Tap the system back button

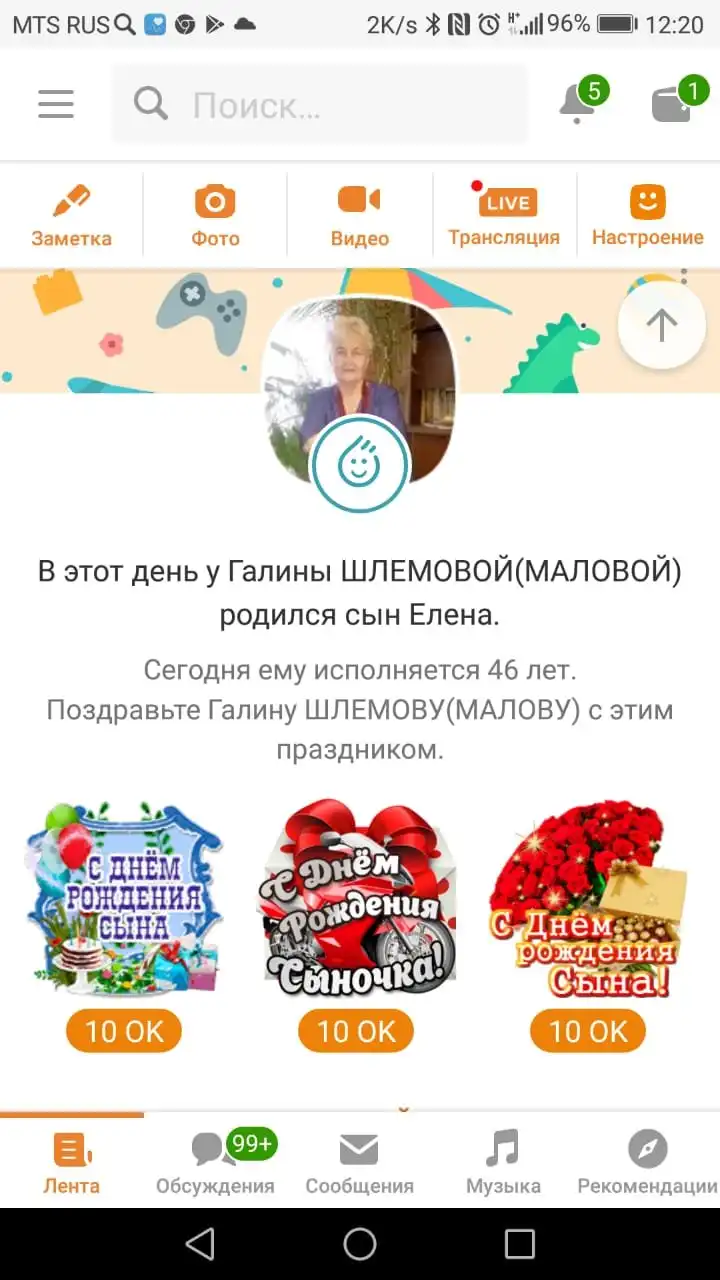point(200,1244)
